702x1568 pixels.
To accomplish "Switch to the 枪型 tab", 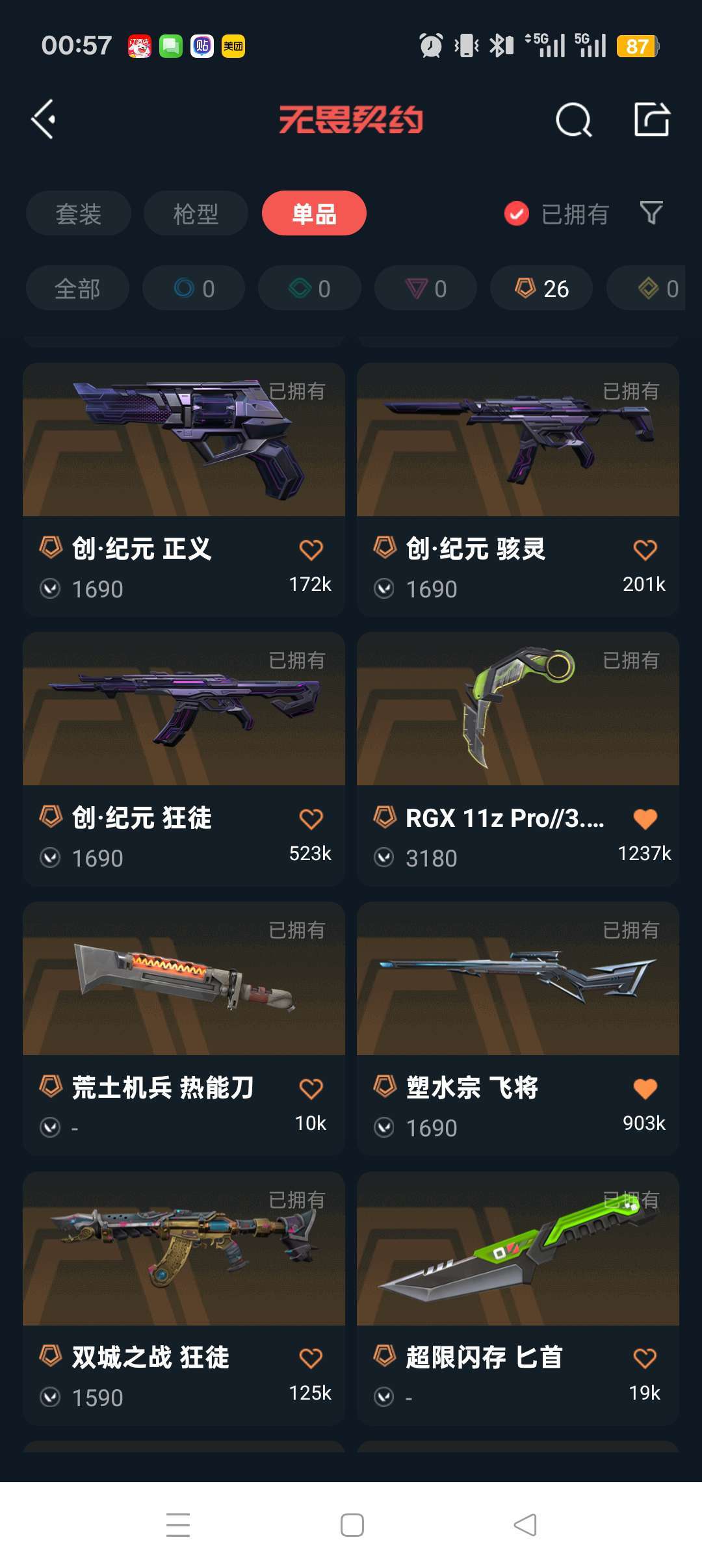I will click(196, 213).
